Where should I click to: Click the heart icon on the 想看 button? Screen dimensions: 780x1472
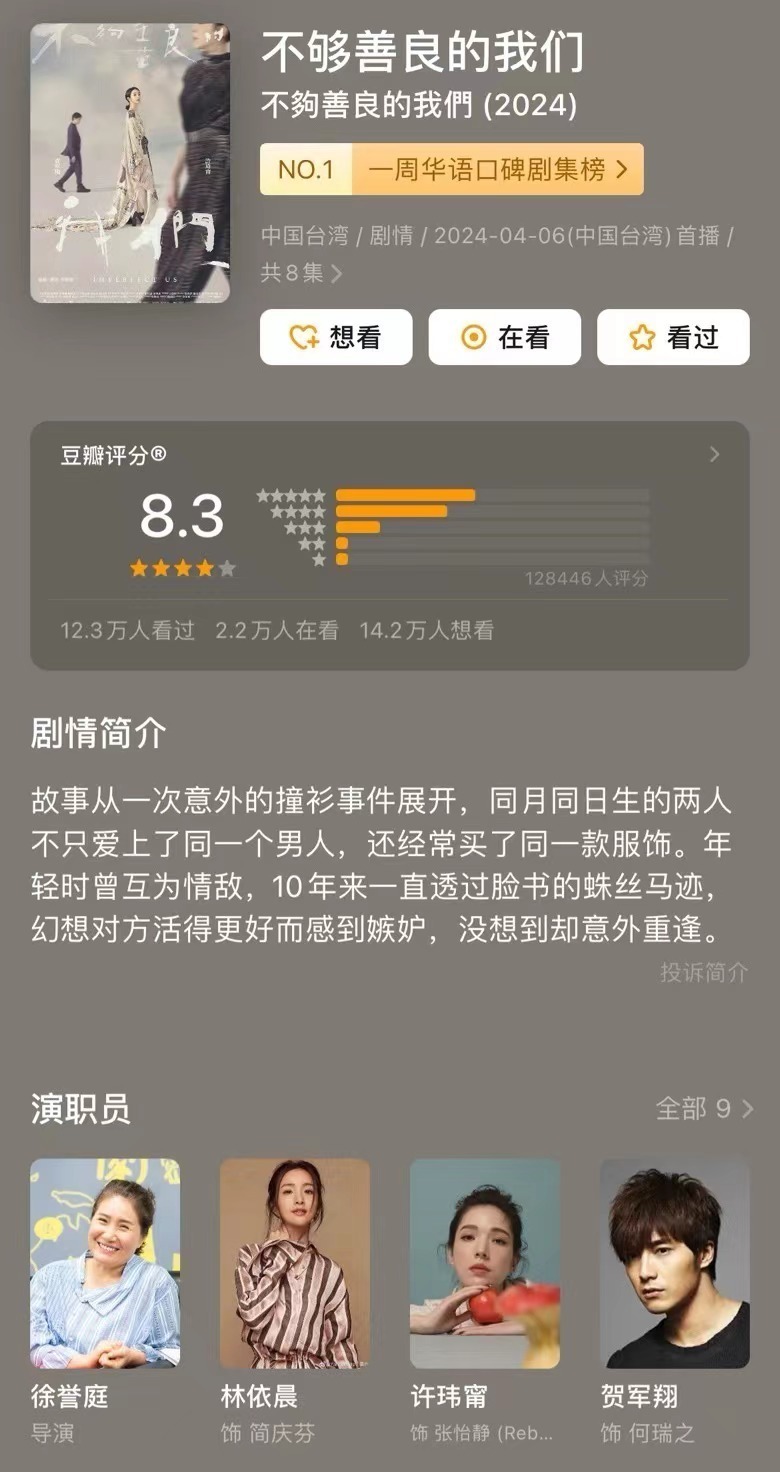[301, 338]
